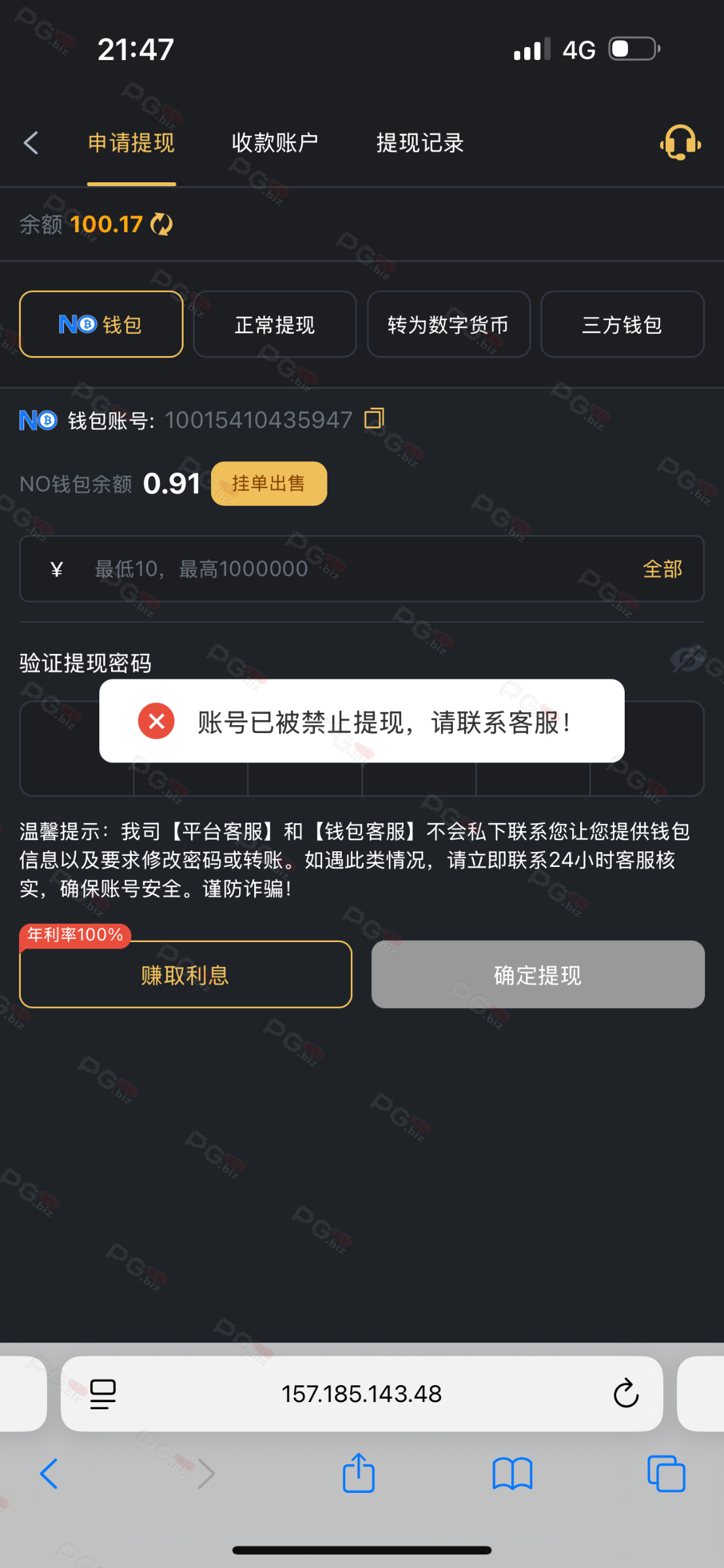
Task: Open the 提现记录 tab
Action: 420,142
